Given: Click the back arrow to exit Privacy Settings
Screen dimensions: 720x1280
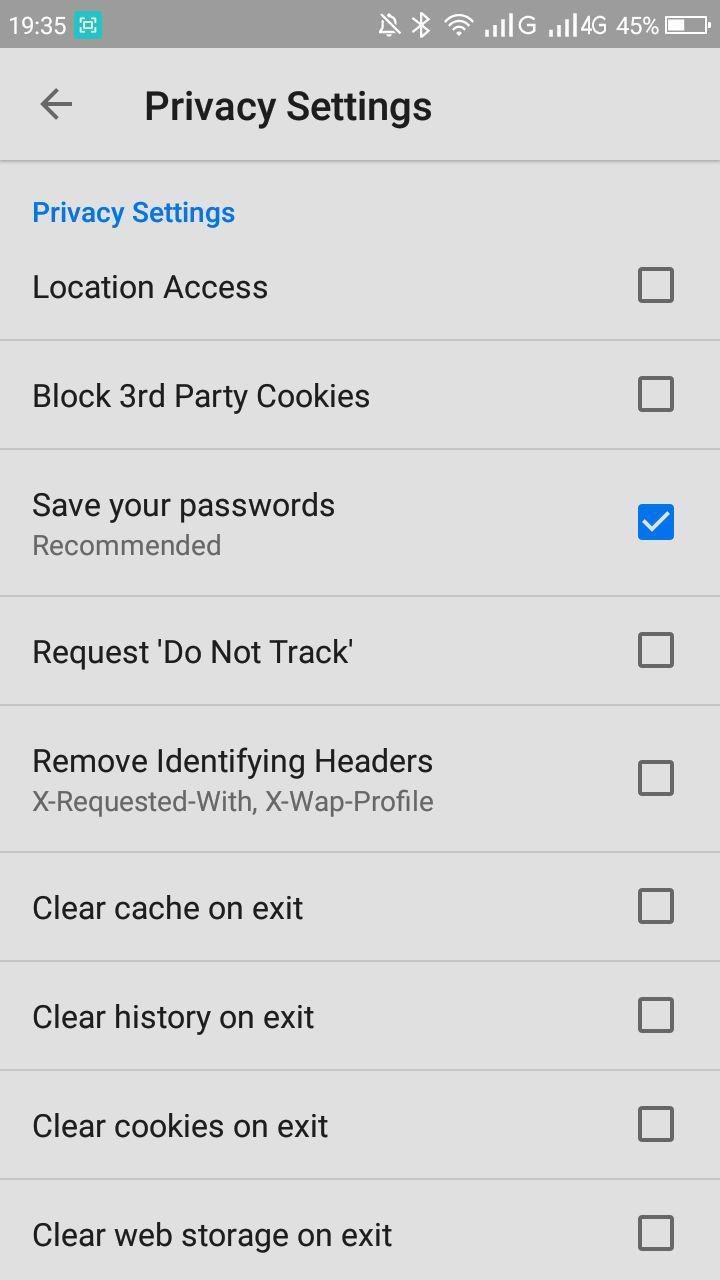Looking at the screenshot, I should click(x=56, y=104).
